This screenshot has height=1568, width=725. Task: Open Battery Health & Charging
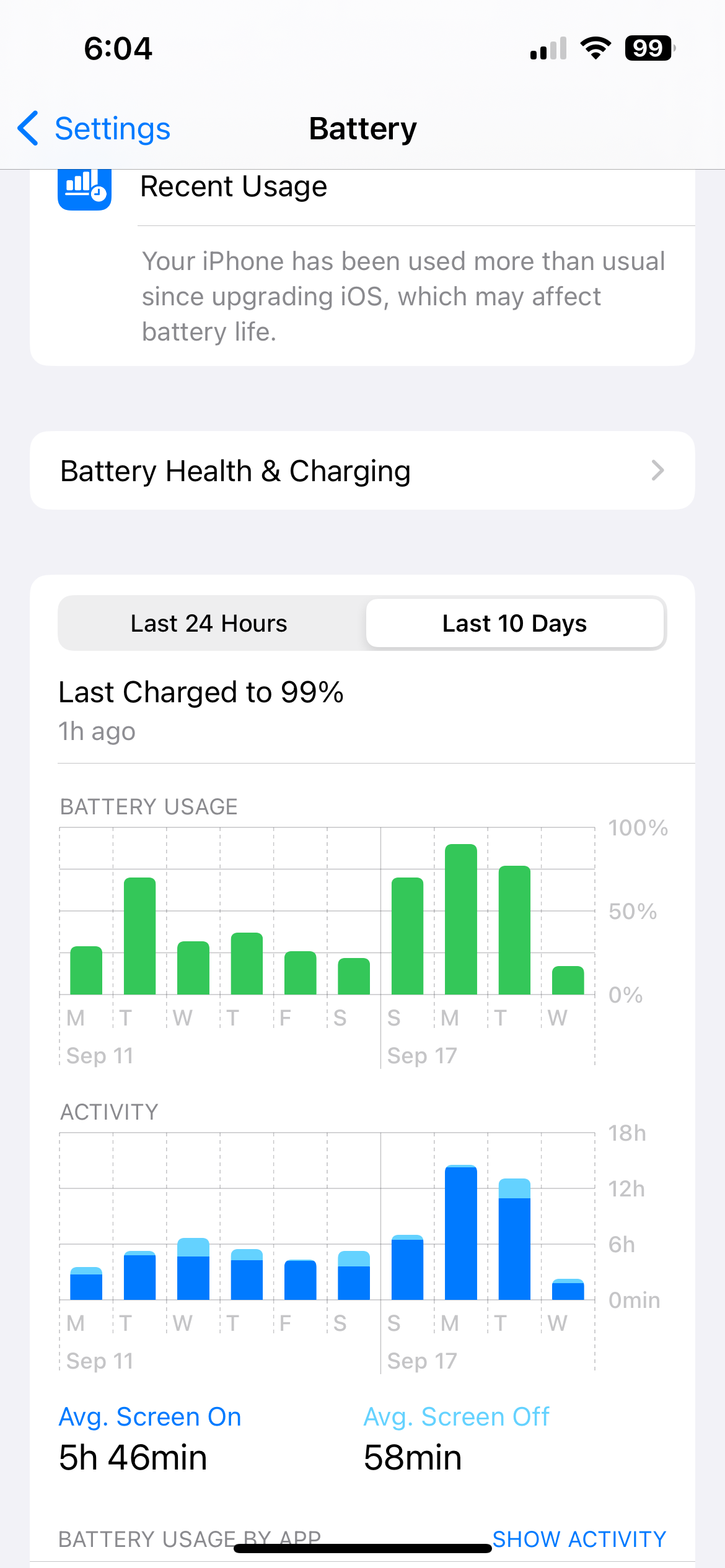click(362, 471)
